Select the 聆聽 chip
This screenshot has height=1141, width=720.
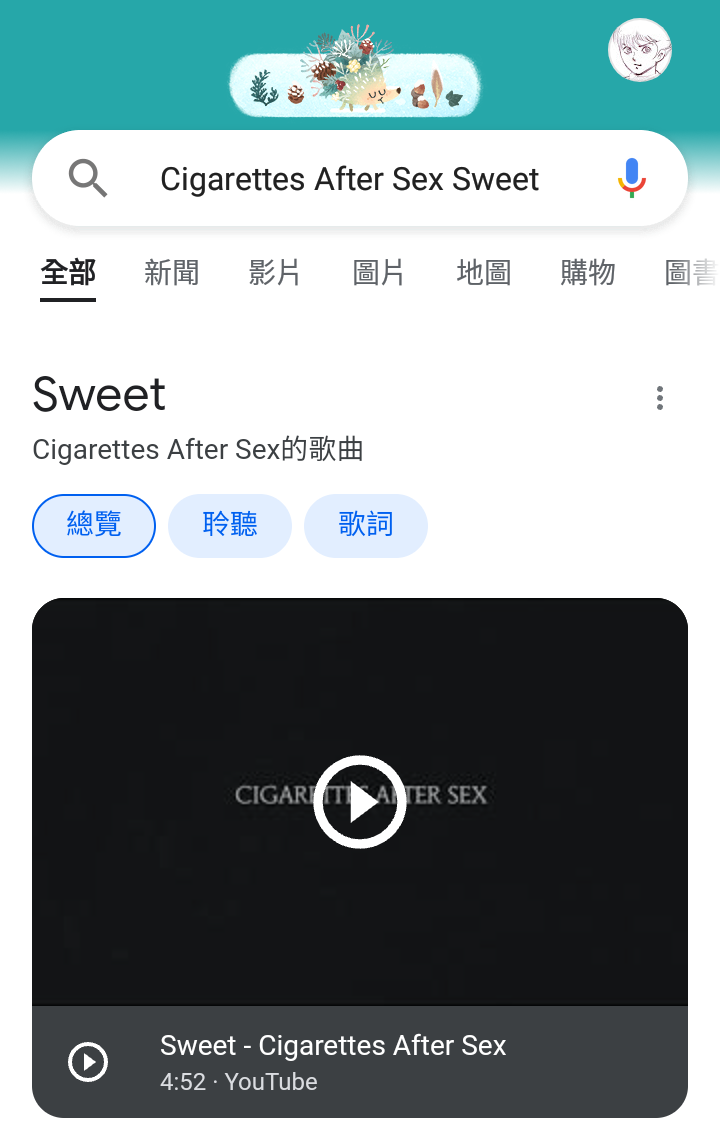(x=230, y=525)
